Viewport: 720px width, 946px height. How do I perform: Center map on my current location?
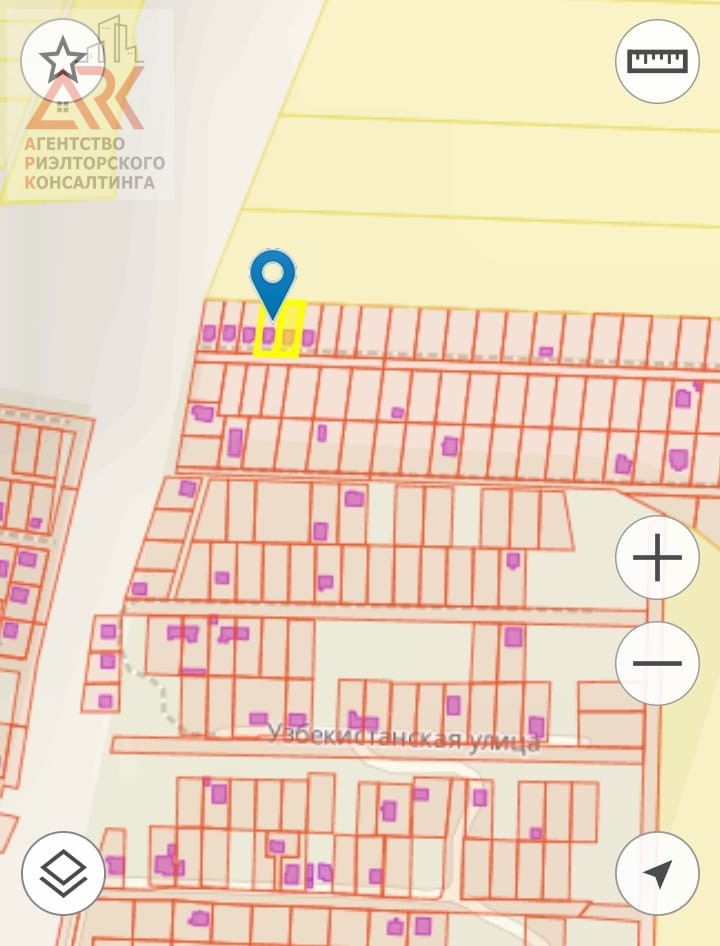657,873
